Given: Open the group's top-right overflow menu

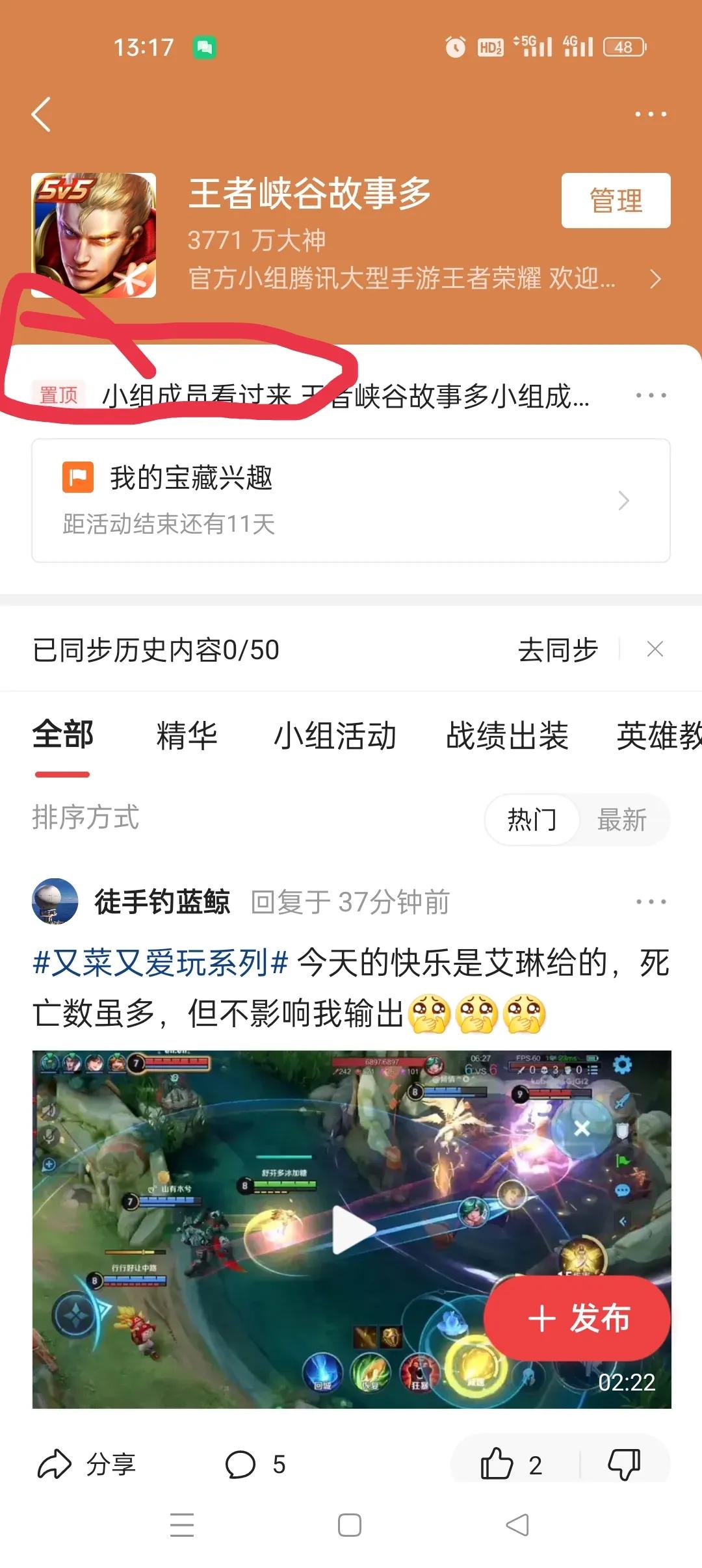Looking at the screenshot, I should point(651,114).
